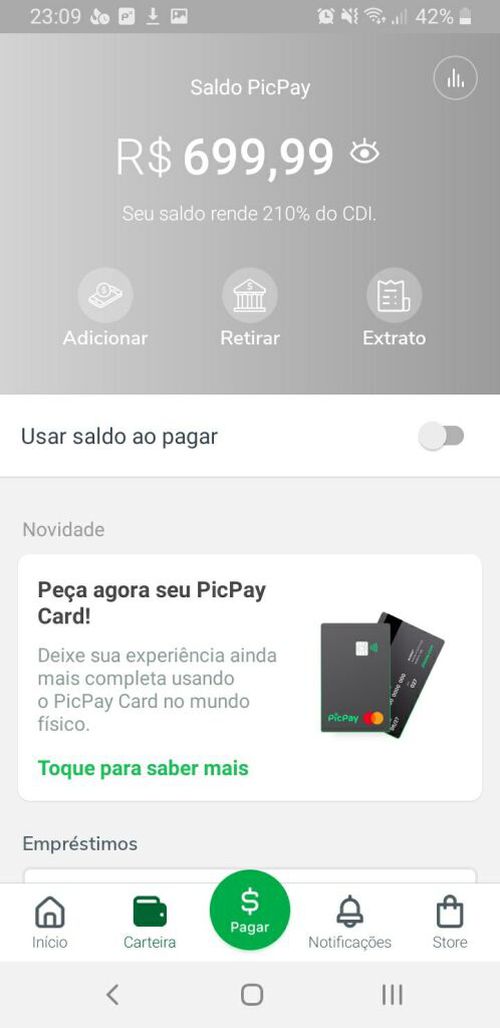Enable Usar saldo ao pagar switch
This screenshot has height=1028, width=500.
pyautogui.click(x=442, y=436)
